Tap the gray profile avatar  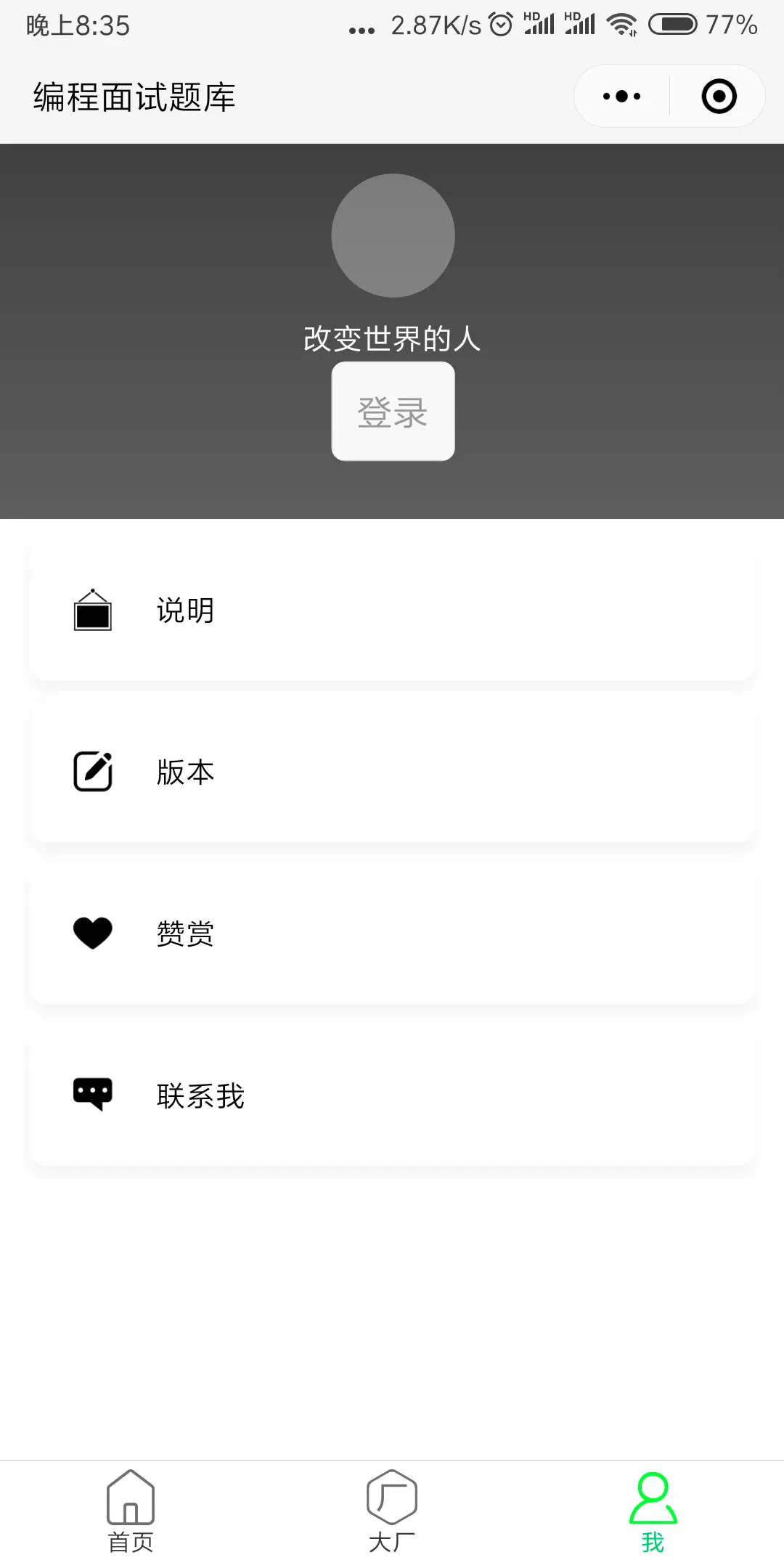click(x=393, y=235)
